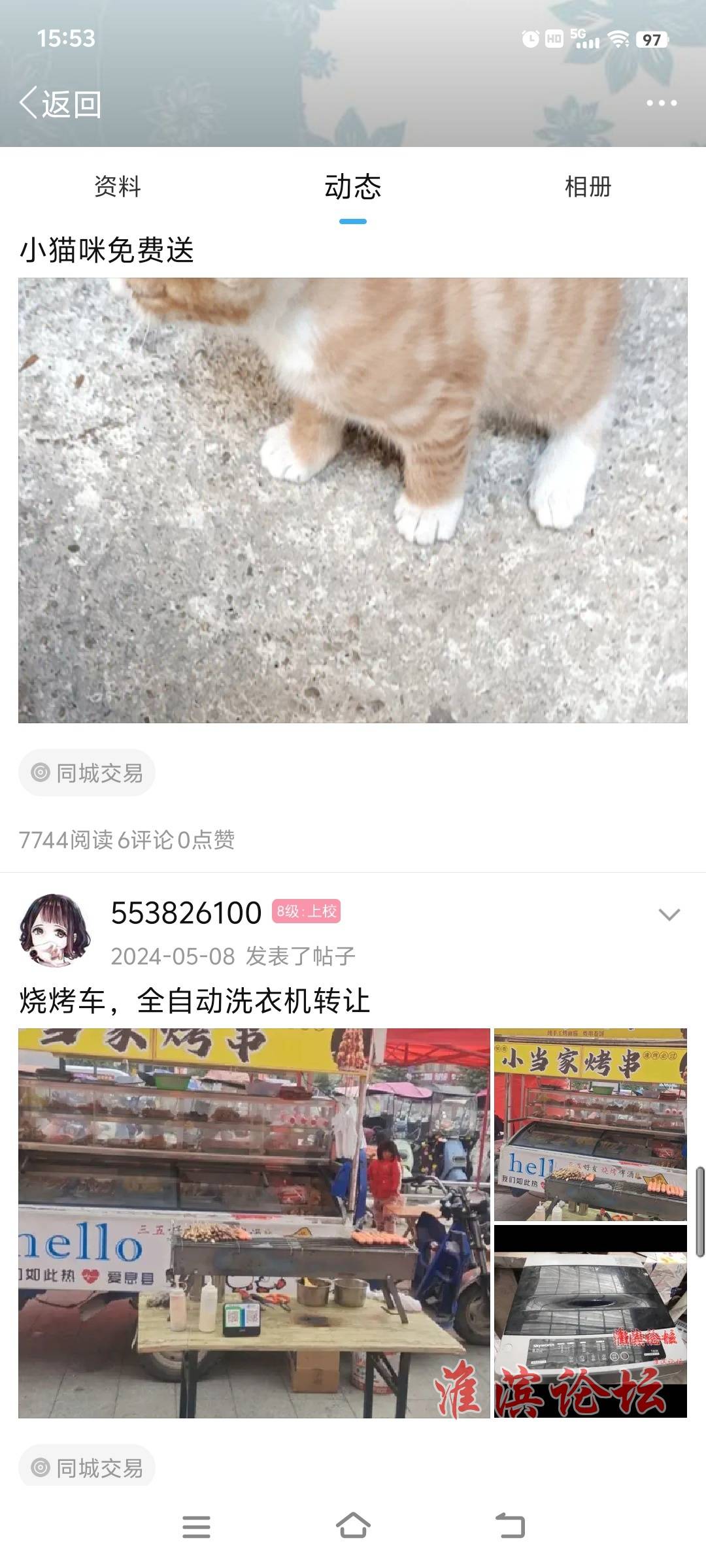Switch to the 相册 tab

588,187
